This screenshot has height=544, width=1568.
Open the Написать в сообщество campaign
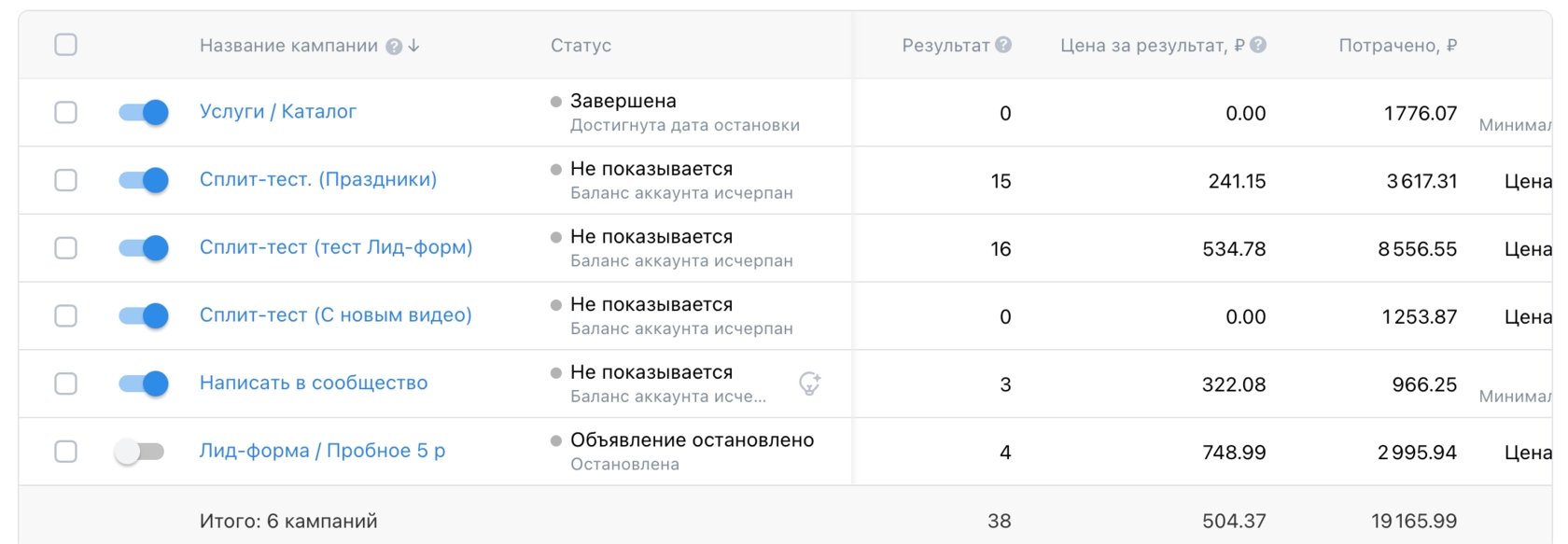313,383
